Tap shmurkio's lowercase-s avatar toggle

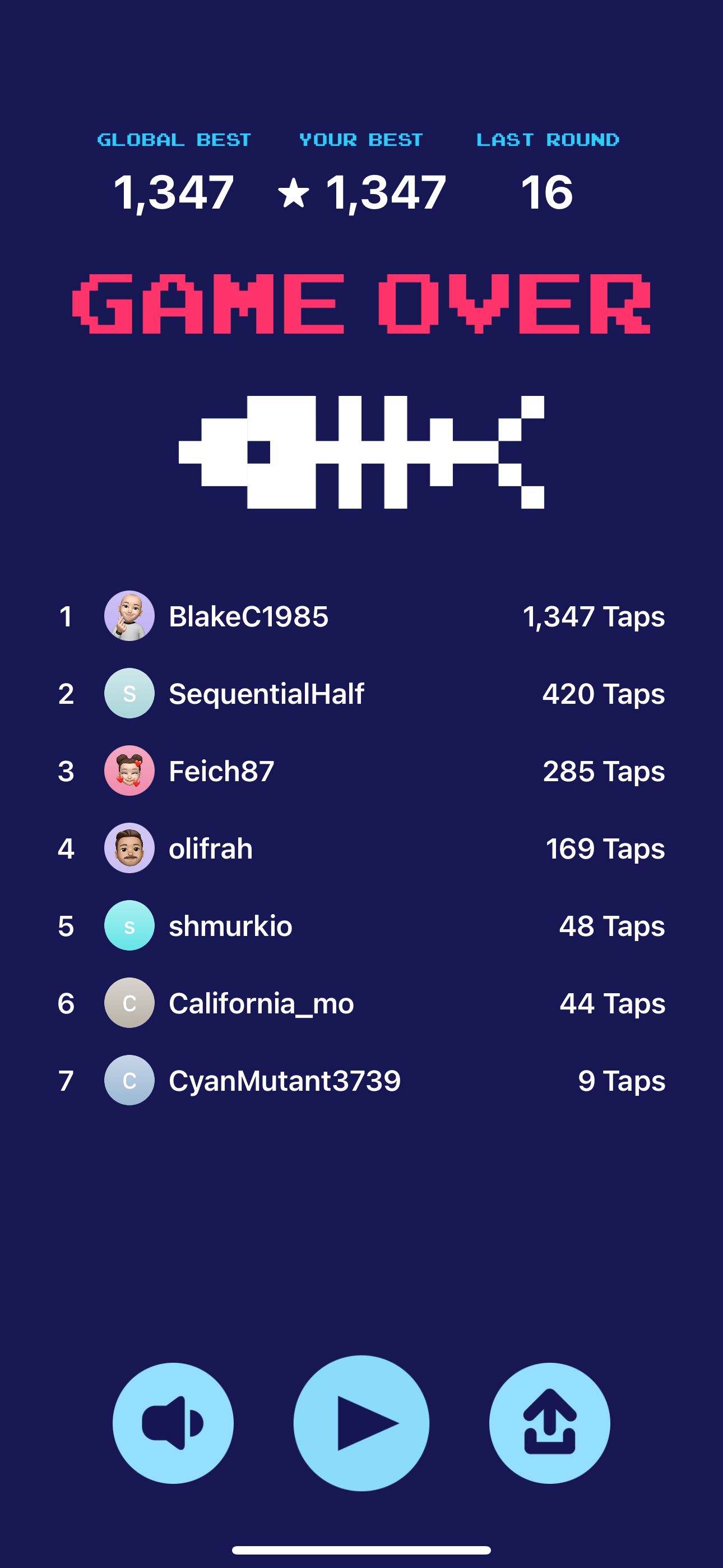(129, 925)
